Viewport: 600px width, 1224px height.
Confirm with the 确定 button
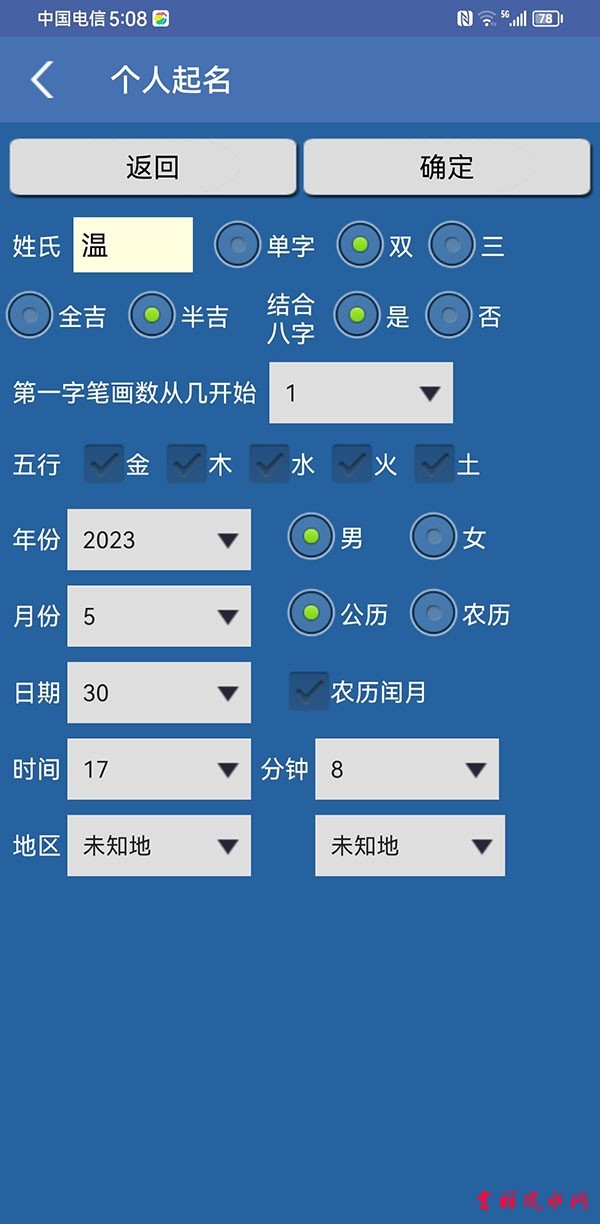[x=446, y=167]
